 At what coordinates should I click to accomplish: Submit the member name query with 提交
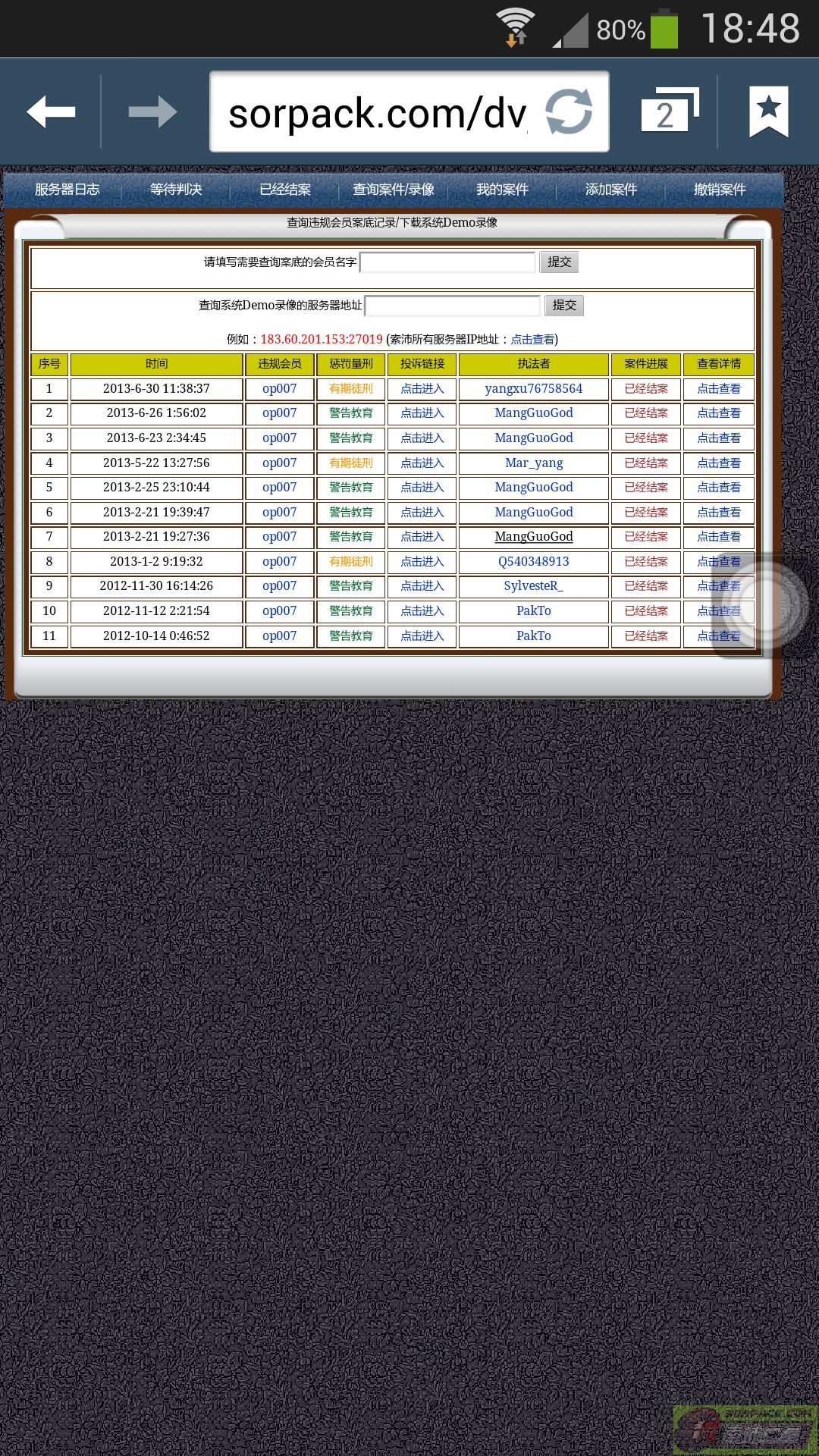559,262
